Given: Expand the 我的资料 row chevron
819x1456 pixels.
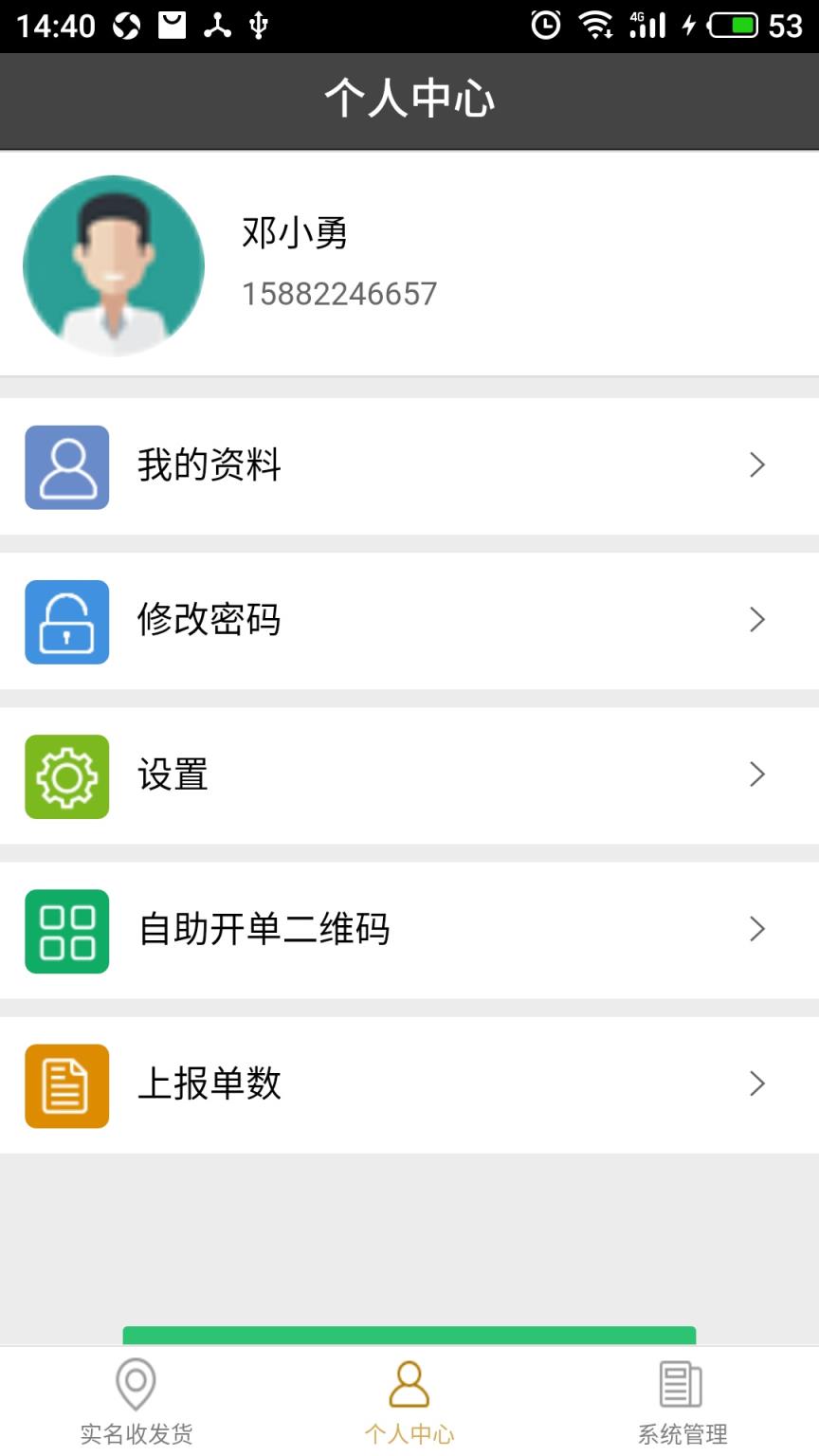Looking at the screenshot, I should (756, 464).
